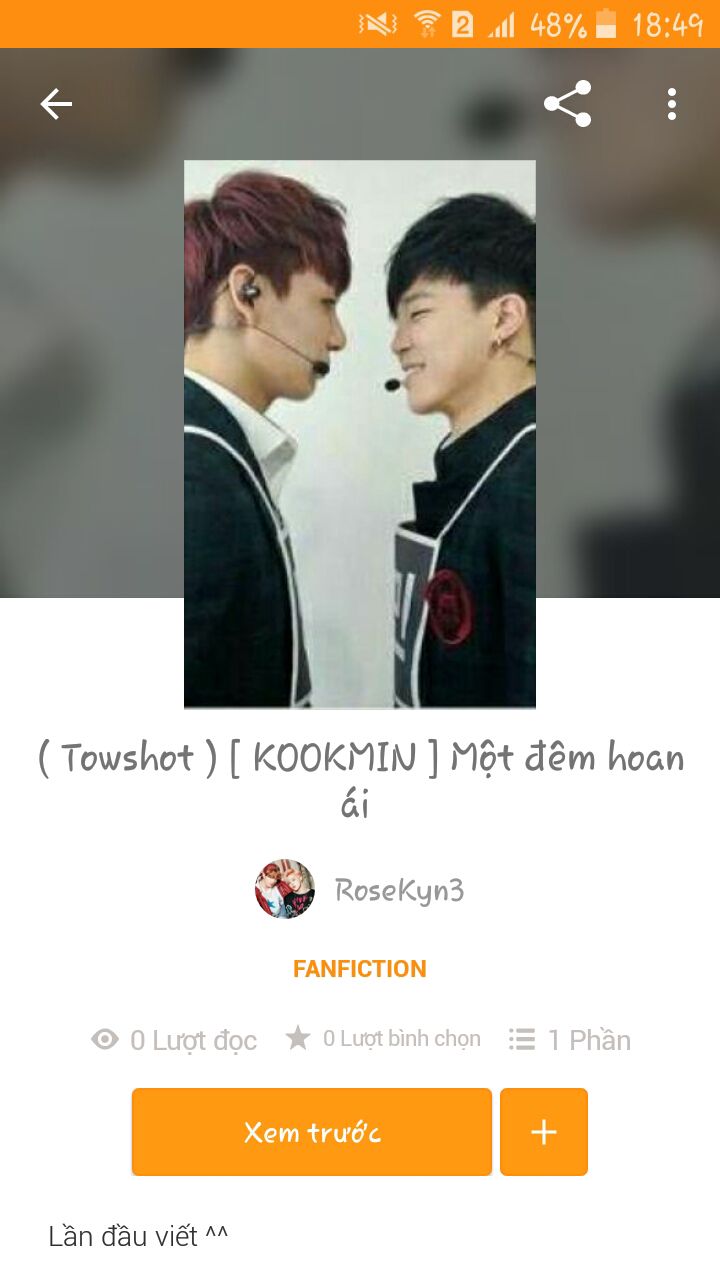Open the FANFICTION category
This screenshot has height=1280, width=720.
360,968
